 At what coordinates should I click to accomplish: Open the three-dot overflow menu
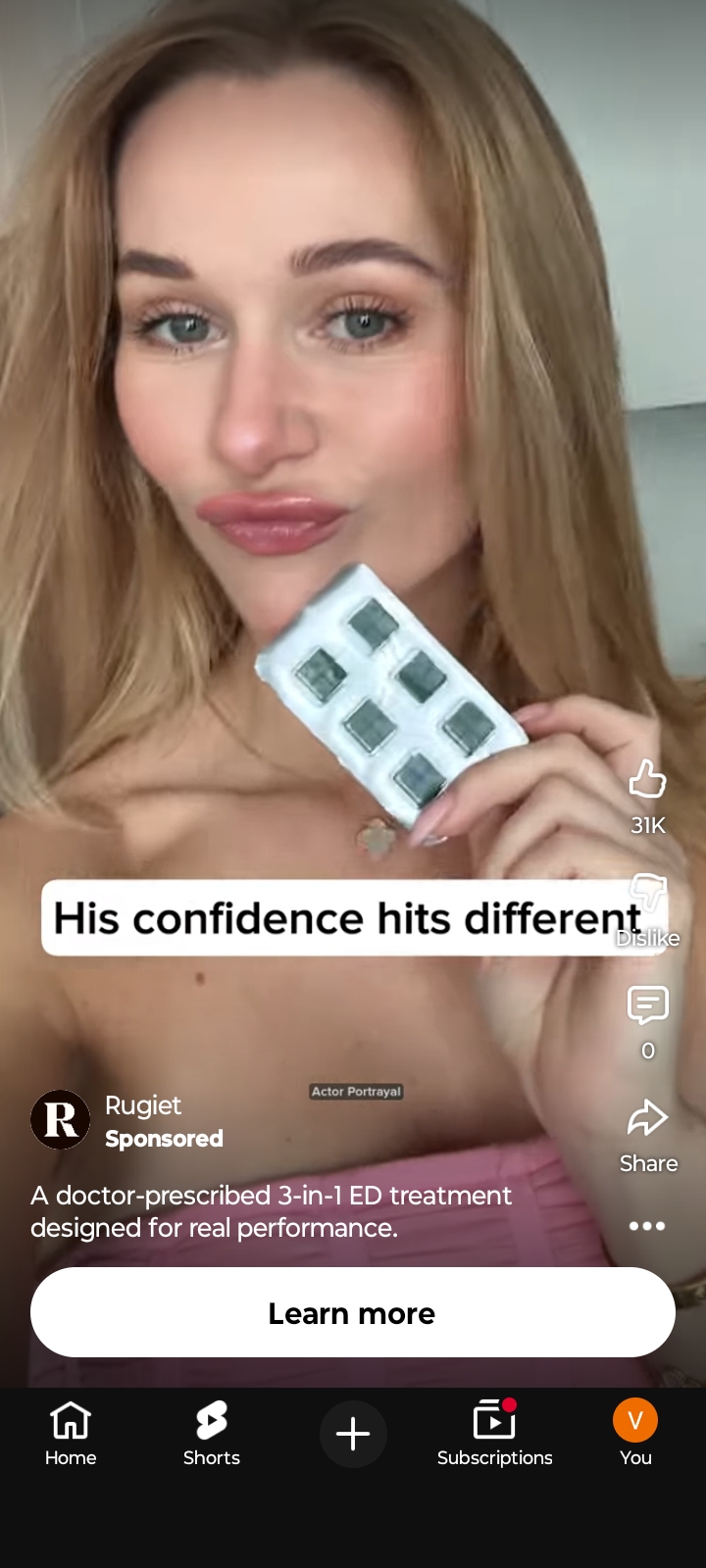click(647, 1226)
